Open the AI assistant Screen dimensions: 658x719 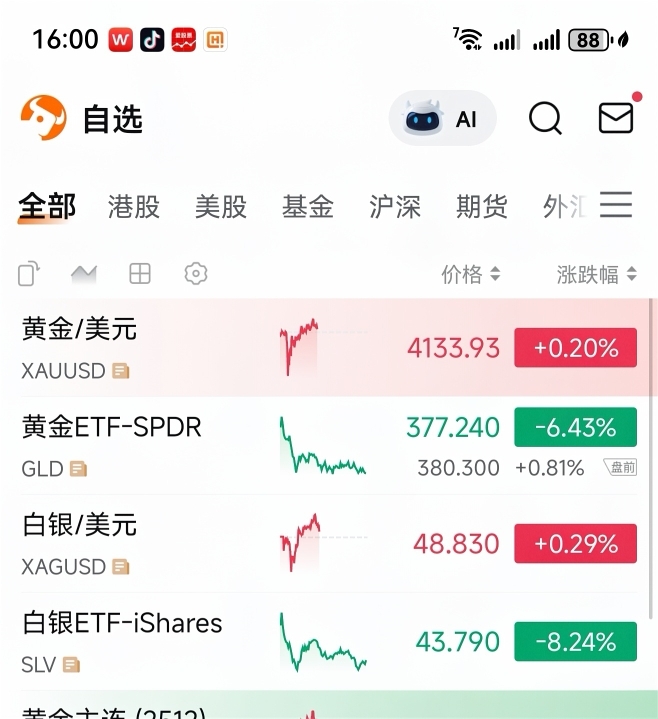click(442, 119)
